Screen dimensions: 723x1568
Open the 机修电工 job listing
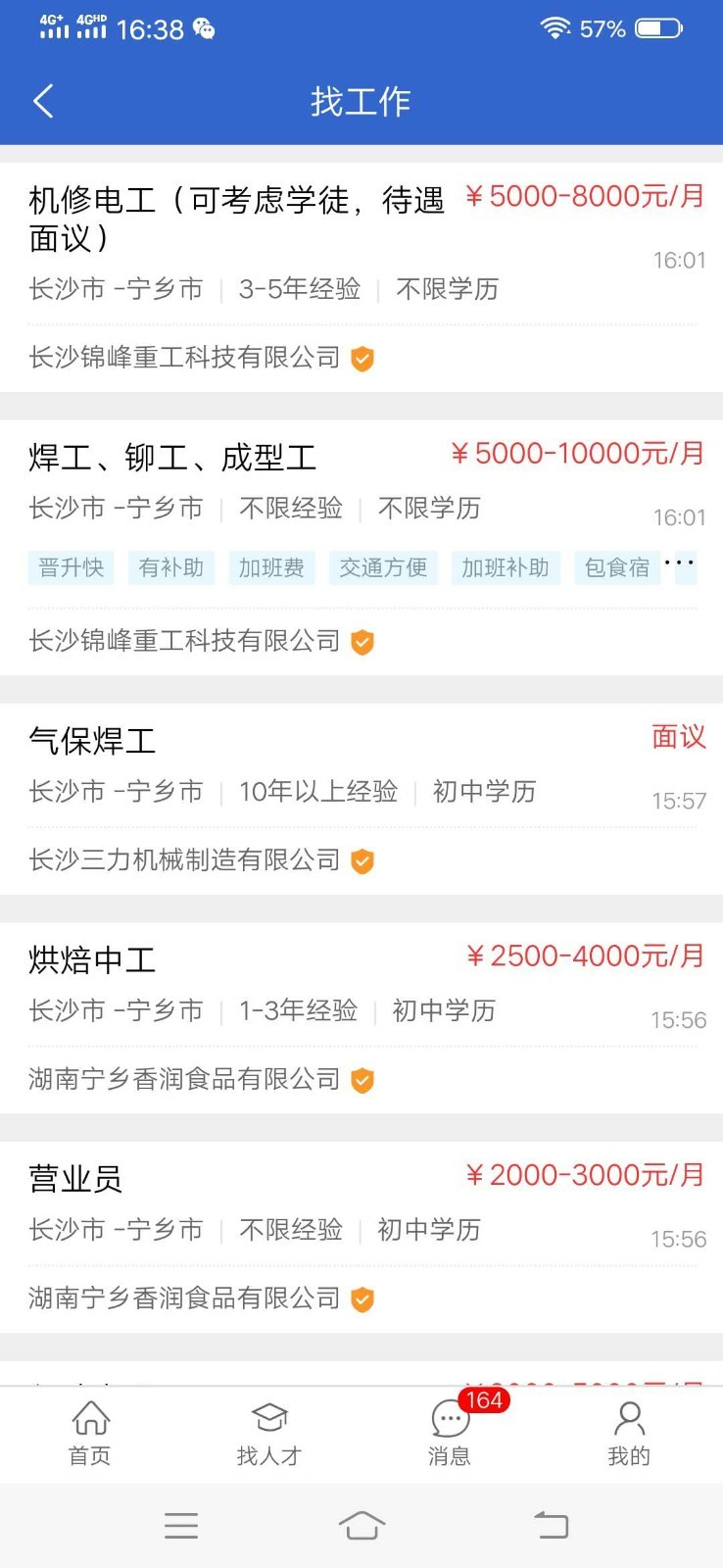235,218
